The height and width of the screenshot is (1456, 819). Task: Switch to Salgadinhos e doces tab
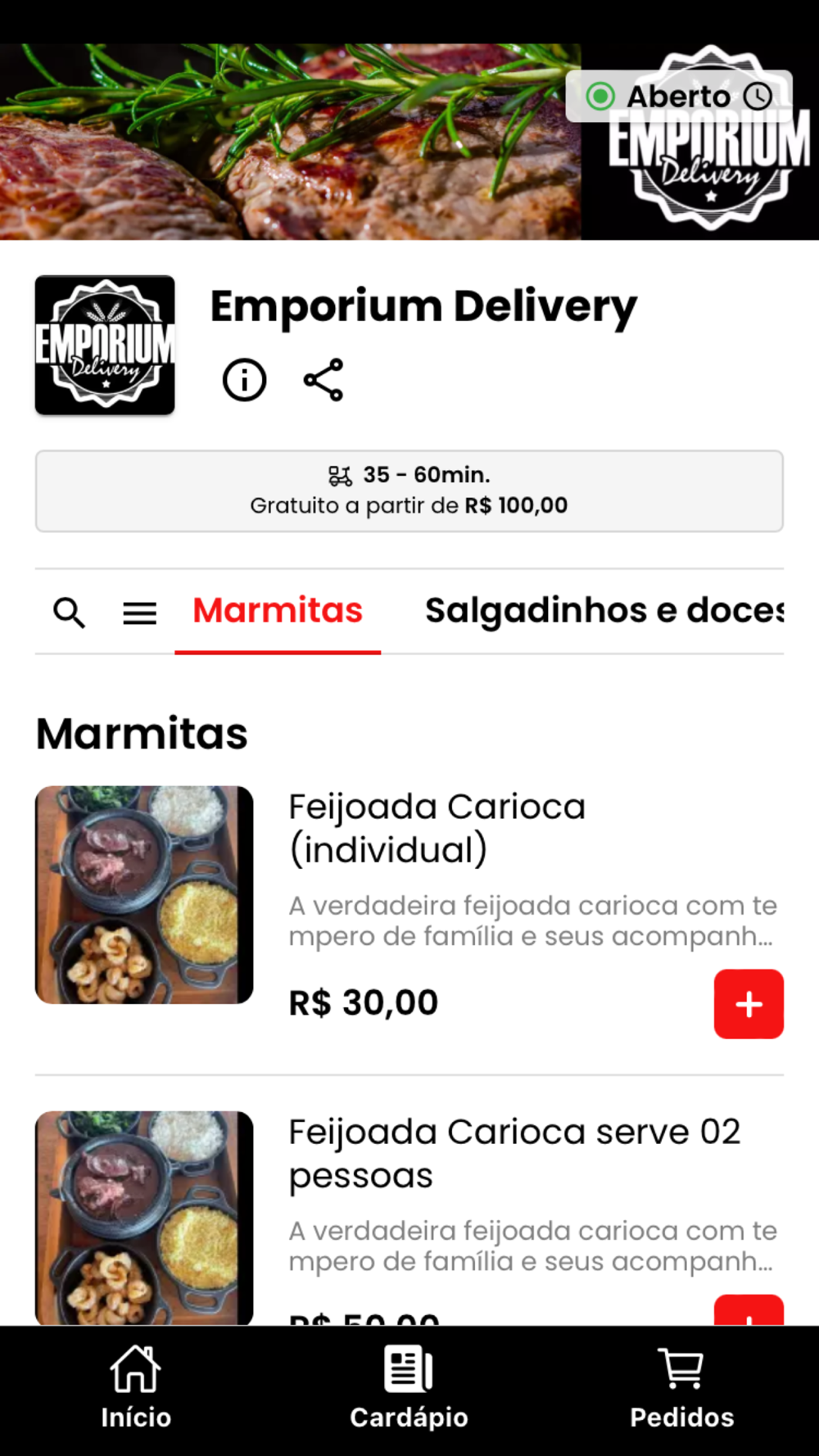(x=604, y=611)
